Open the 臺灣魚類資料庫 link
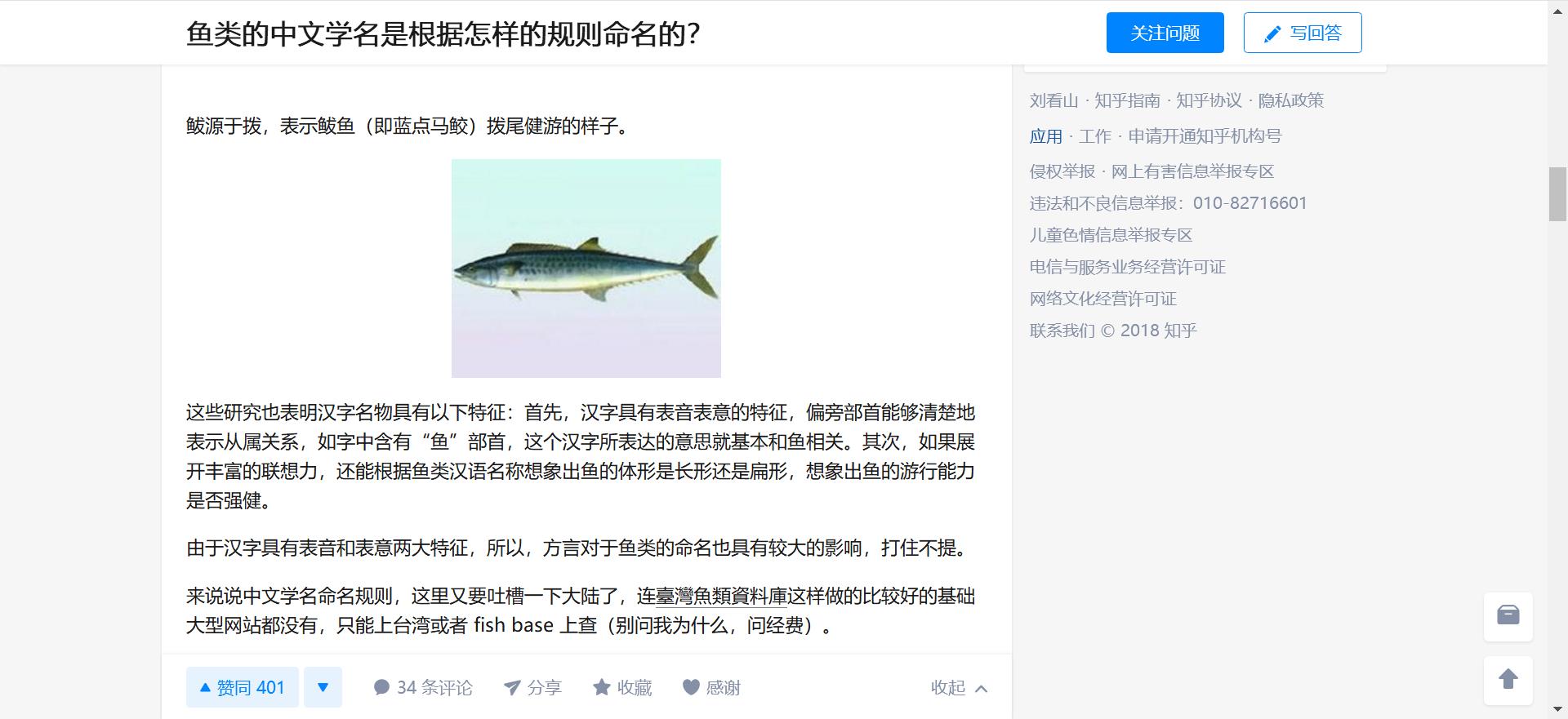Viewport: 1568px width, 719px height. coord(721,597)
